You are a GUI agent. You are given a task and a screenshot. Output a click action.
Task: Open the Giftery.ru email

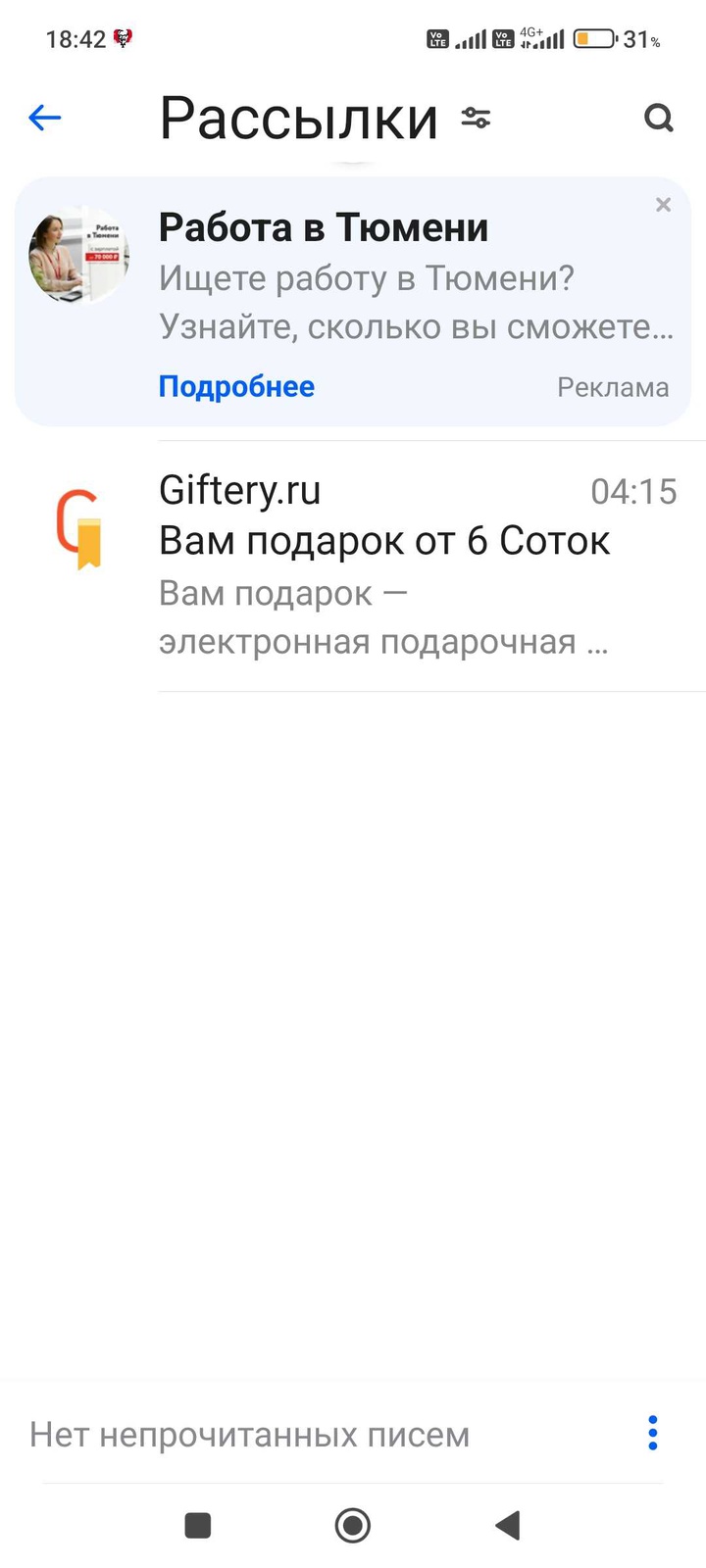point(412,566)
